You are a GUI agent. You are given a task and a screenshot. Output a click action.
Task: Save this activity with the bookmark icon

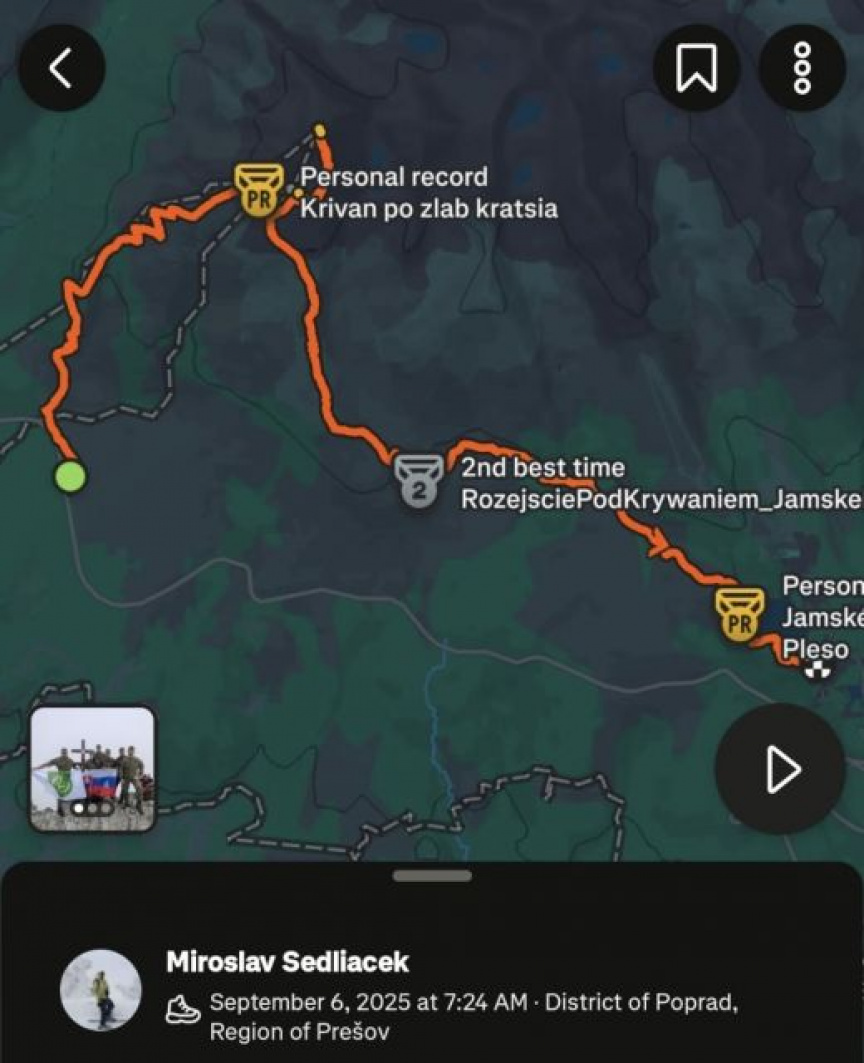[x=696, y=68]
